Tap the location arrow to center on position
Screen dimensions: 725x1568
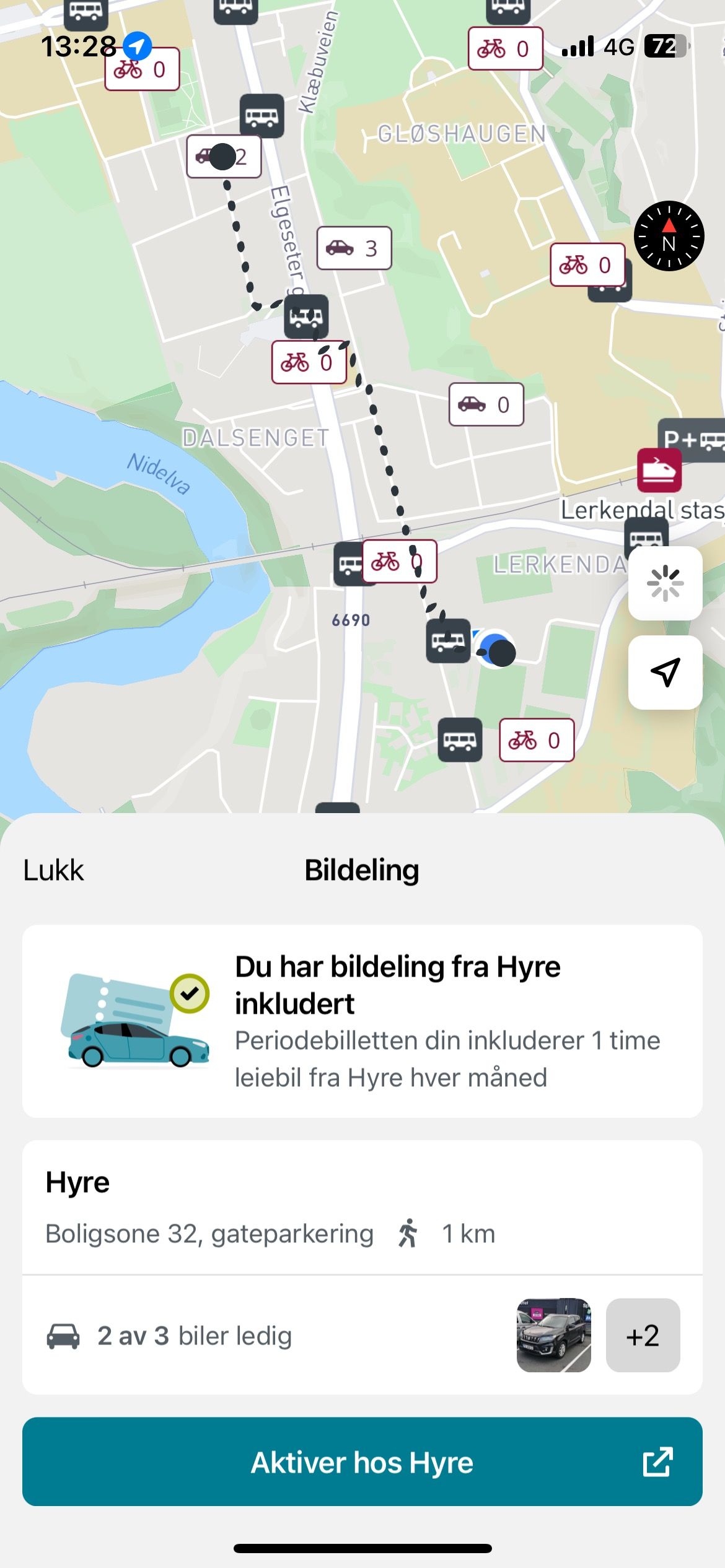664,673
